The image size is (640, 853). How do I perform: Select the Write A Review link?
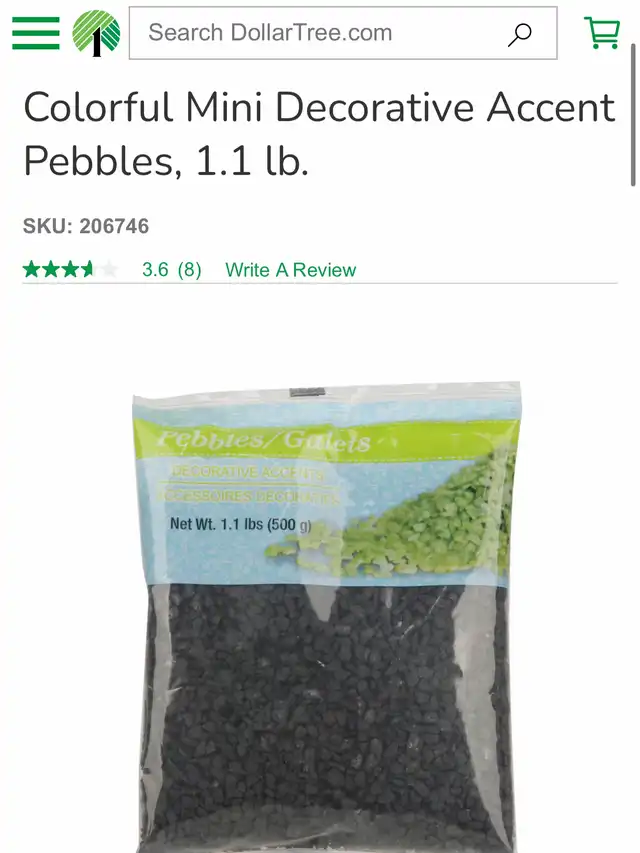290,270
